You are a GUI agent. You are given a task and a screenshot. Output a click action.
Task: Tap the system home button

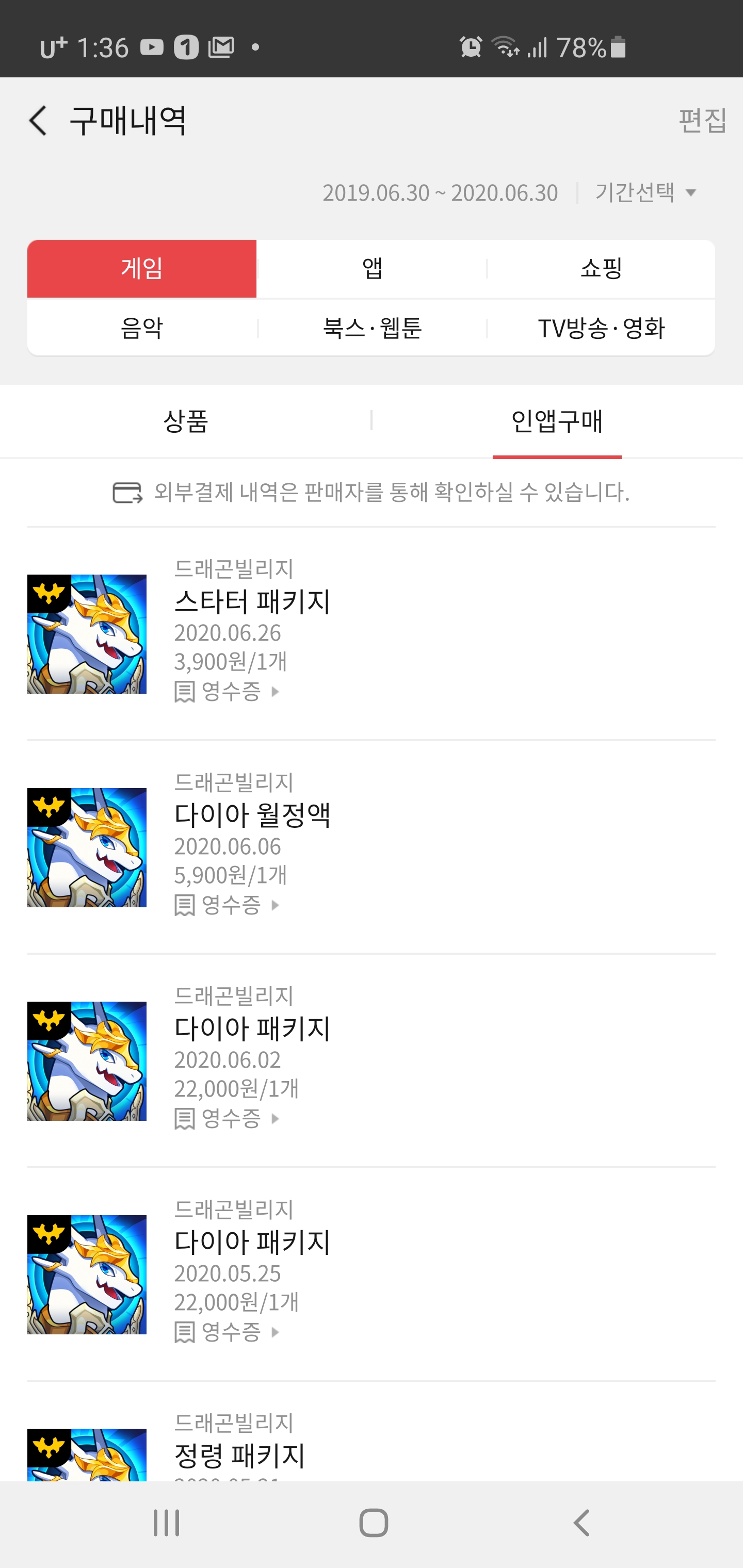[373, 1524]
